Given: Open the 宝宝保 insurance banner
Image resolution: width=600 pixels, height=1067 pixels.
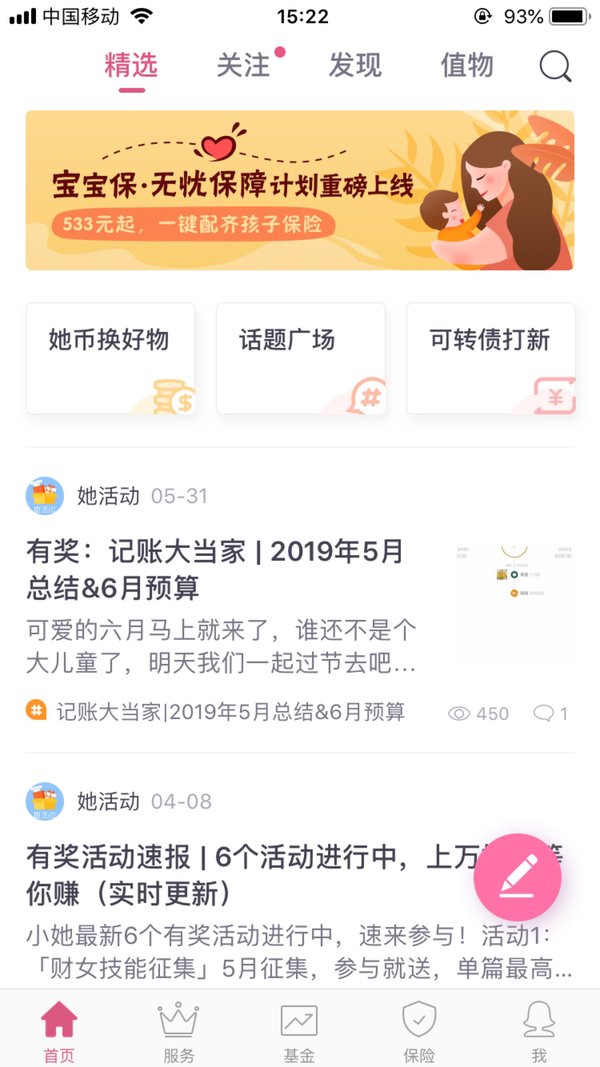Looking at the screenshot, I should [x=300, y=191].
